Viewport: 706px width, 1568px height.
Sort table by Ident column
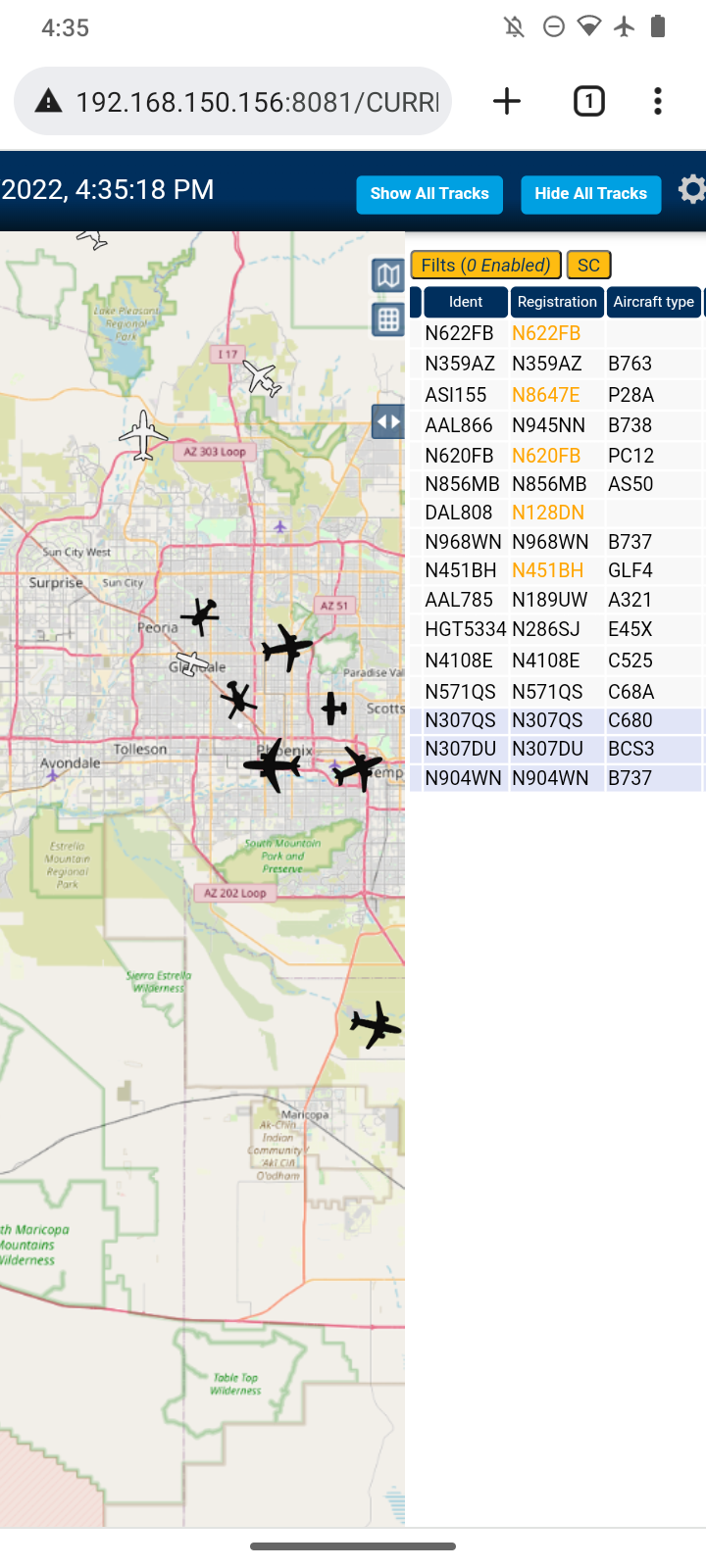point(466,302)
